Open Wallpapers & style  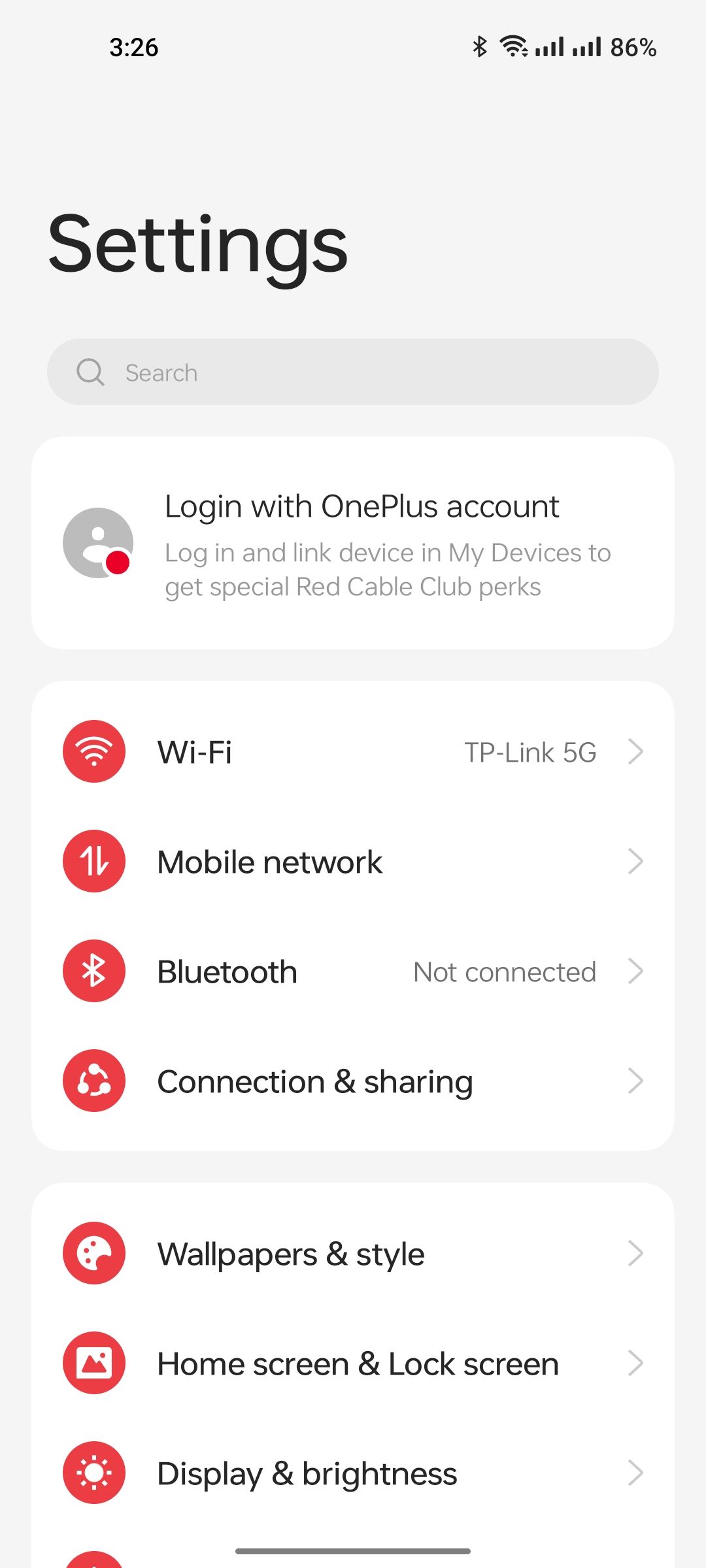353,1254
